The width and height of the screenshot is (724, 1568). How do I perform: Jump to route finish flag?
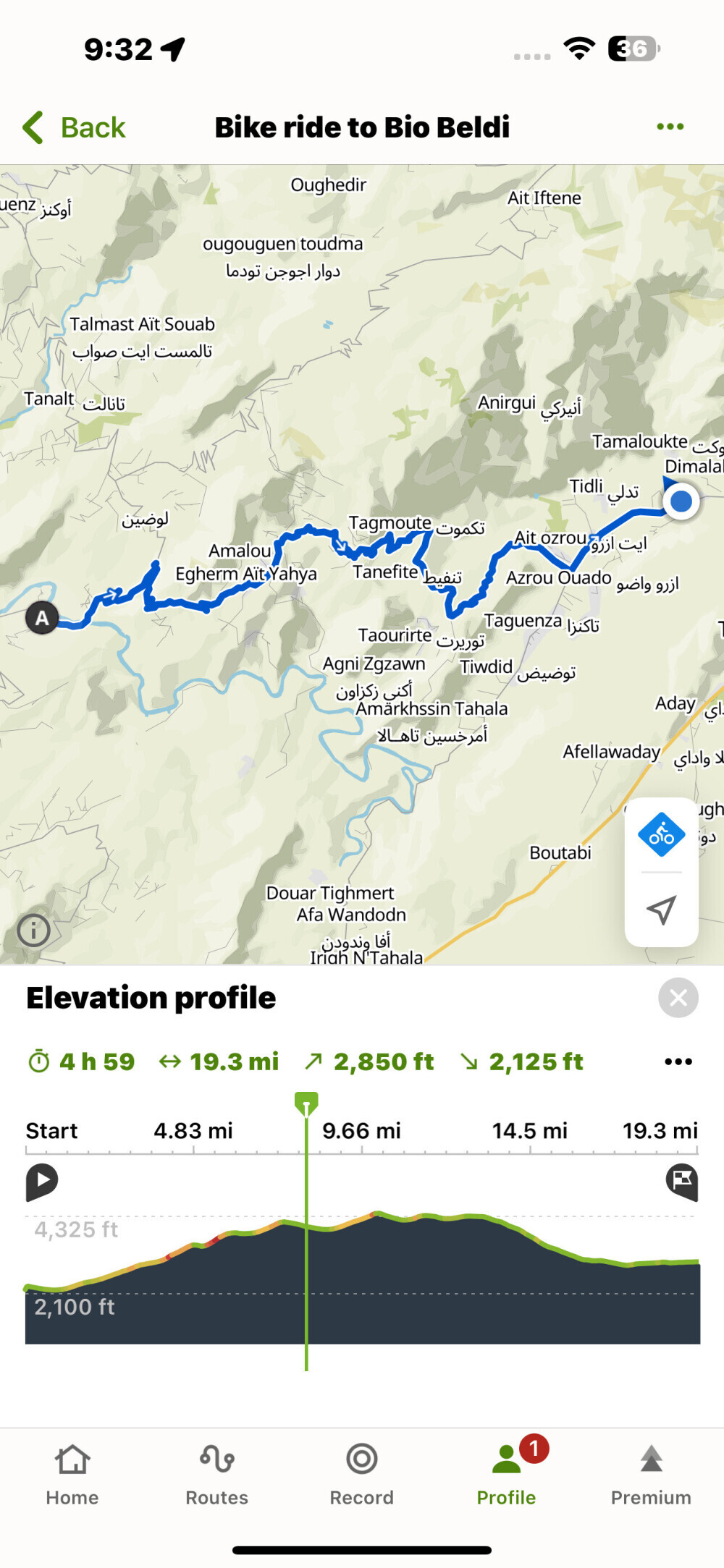coord(681,1181)
